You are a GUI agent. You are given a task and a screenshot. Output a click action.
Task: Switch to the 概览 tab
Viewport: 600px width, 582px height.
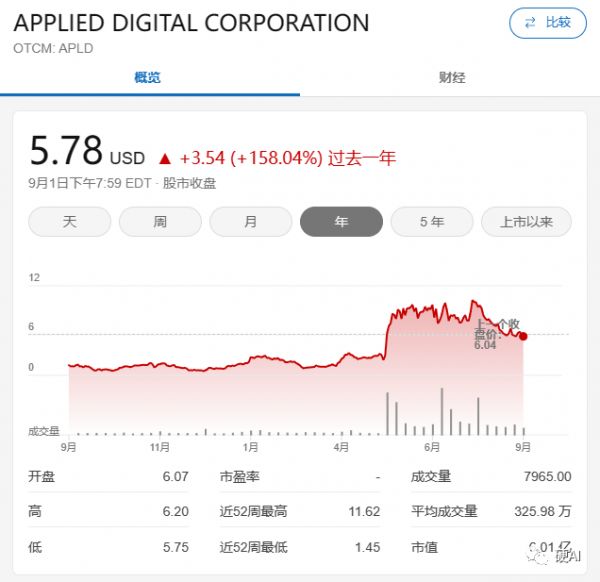148,77
